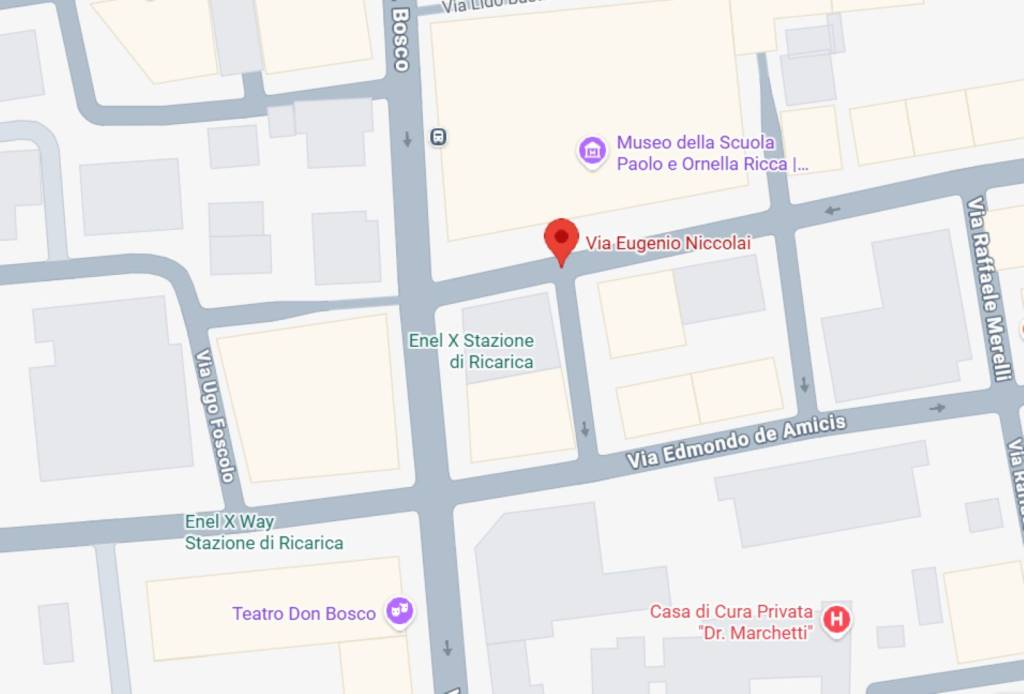The width and height of the screenshot is (1024, 694).
Task: Open the Enel X Way Stazione di Ricarica label
Action: pos(263,532)
